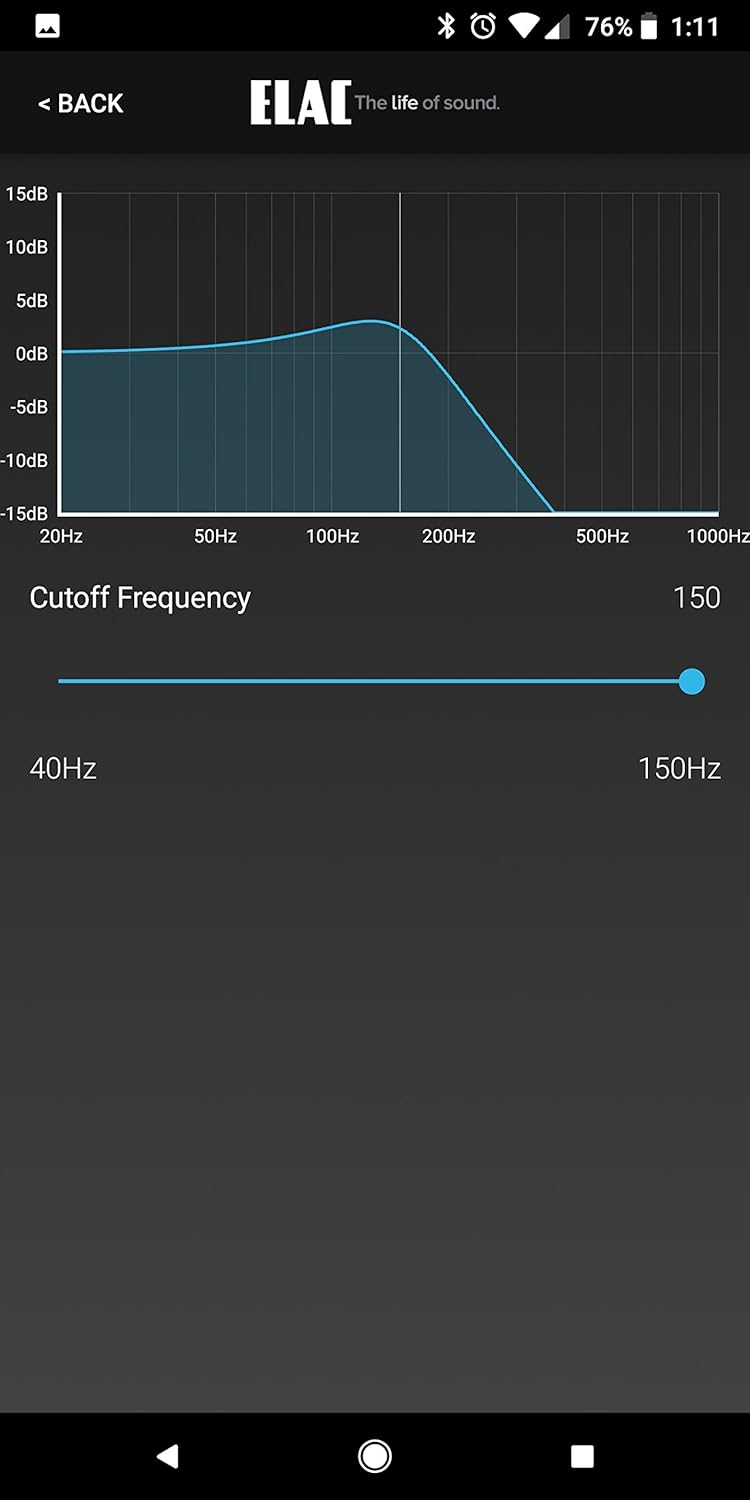Tap the Cutoff Frequency slider handle
Viewport: 750px width, 1500px height.
(x=691, y=682)
